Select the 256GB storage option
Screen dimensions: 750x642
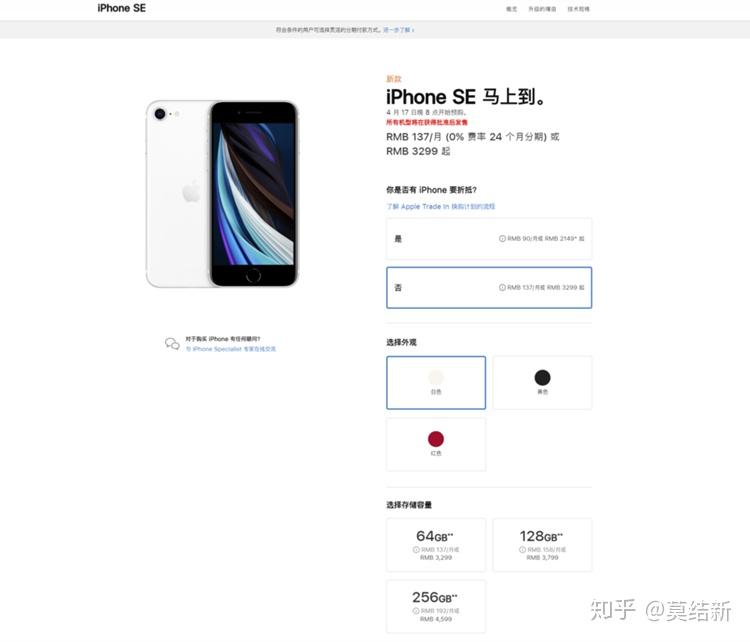pos(436,606)
